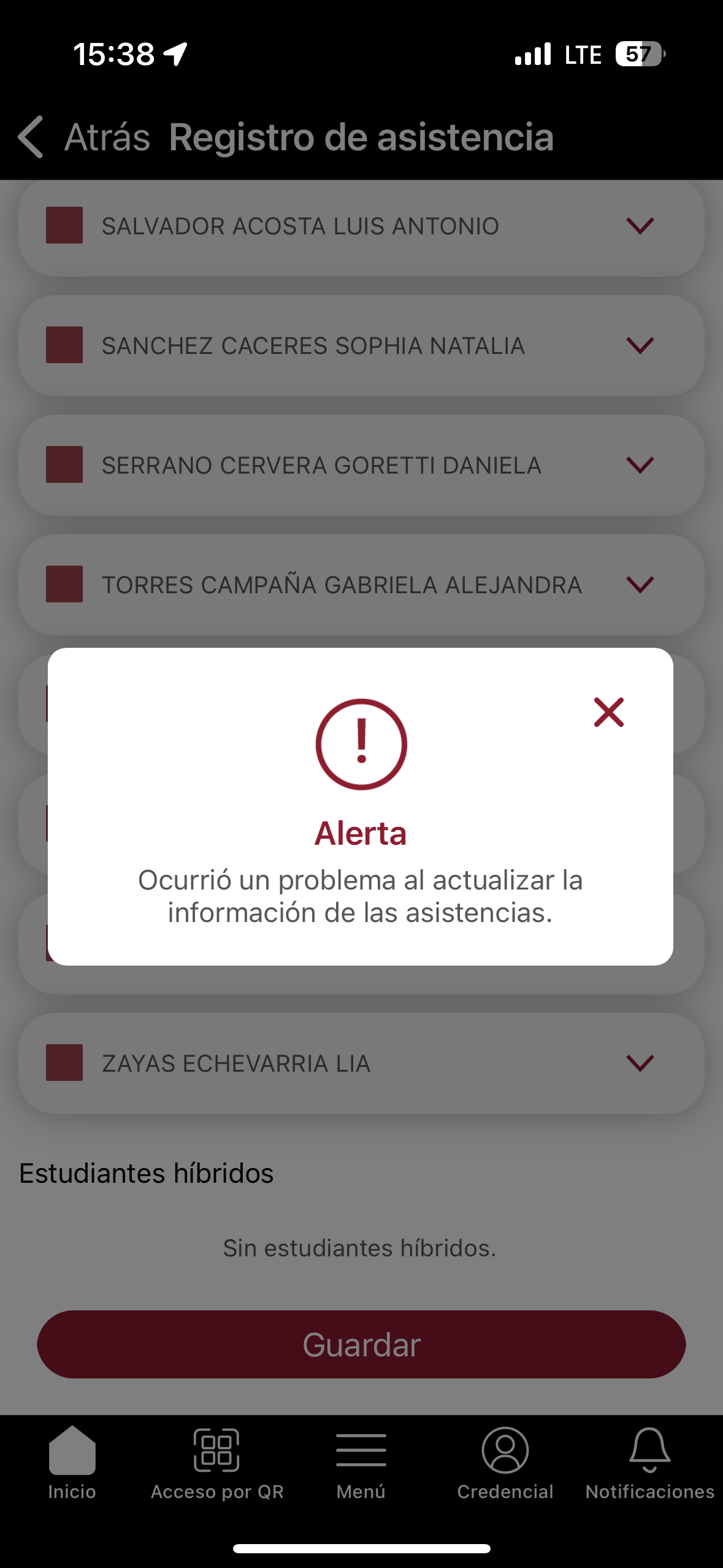Viewport: 723px width, 1568px height.
Task: Toggle attendance checkbox for Torres Campaña Gabriela Alejandra
Action: 64,584
